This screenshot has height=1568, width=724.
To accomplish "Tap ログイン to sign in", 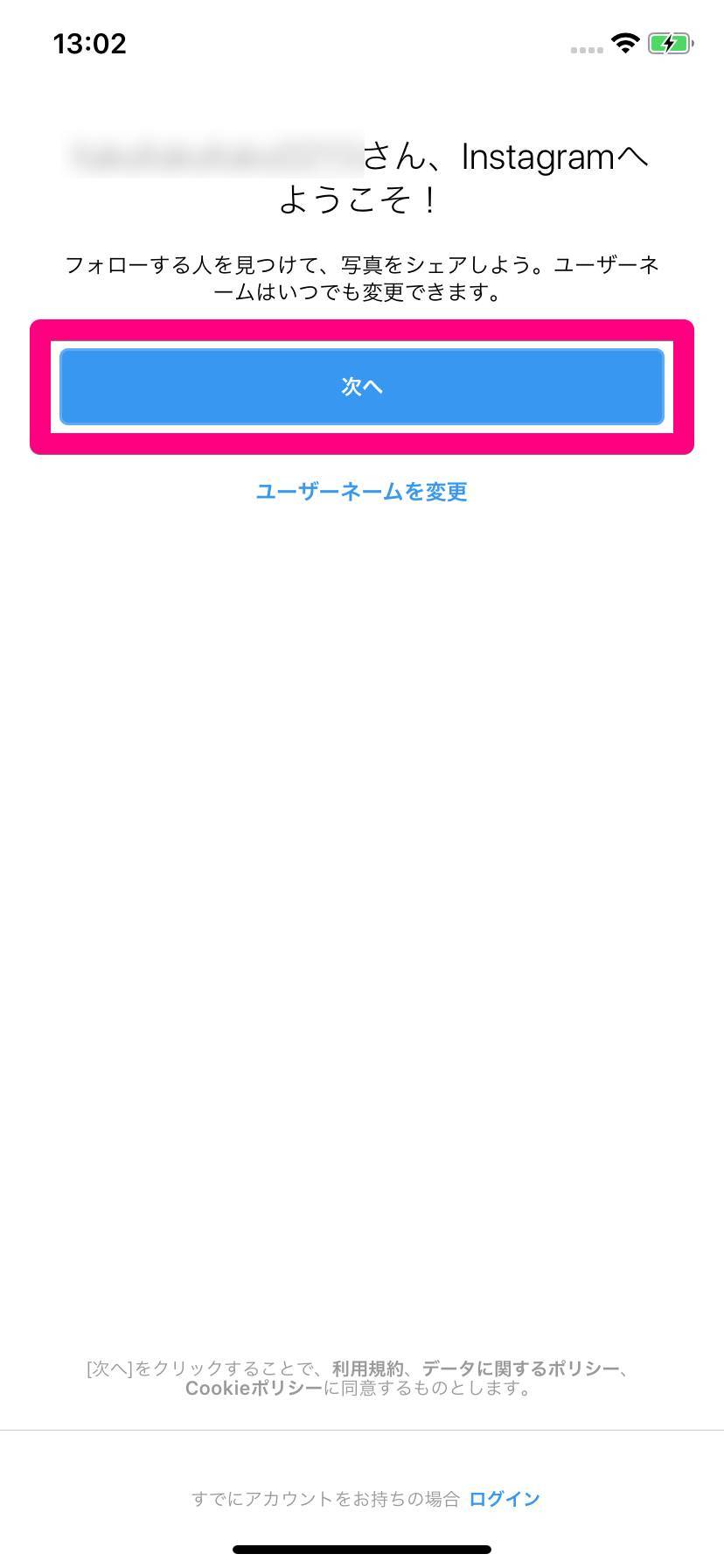I will coord(505,1499).
